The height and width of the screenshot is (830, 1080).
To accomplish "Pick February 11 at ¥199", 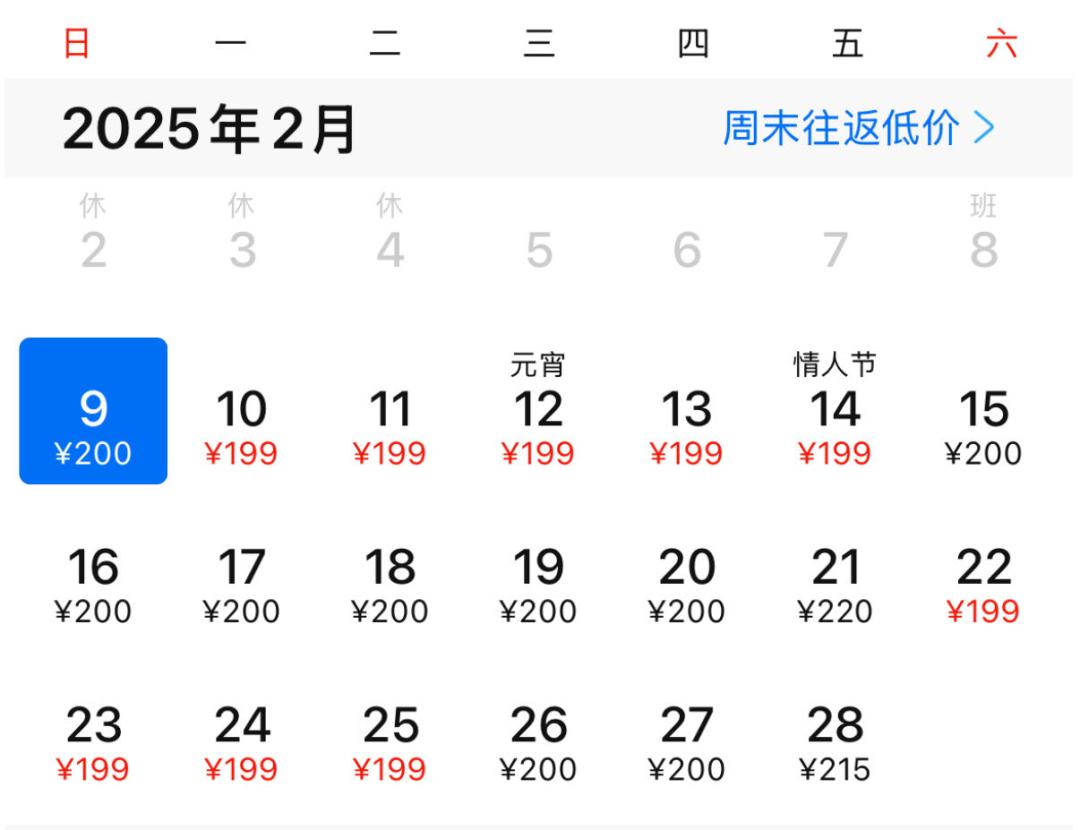I will click(x=389, y=427).
